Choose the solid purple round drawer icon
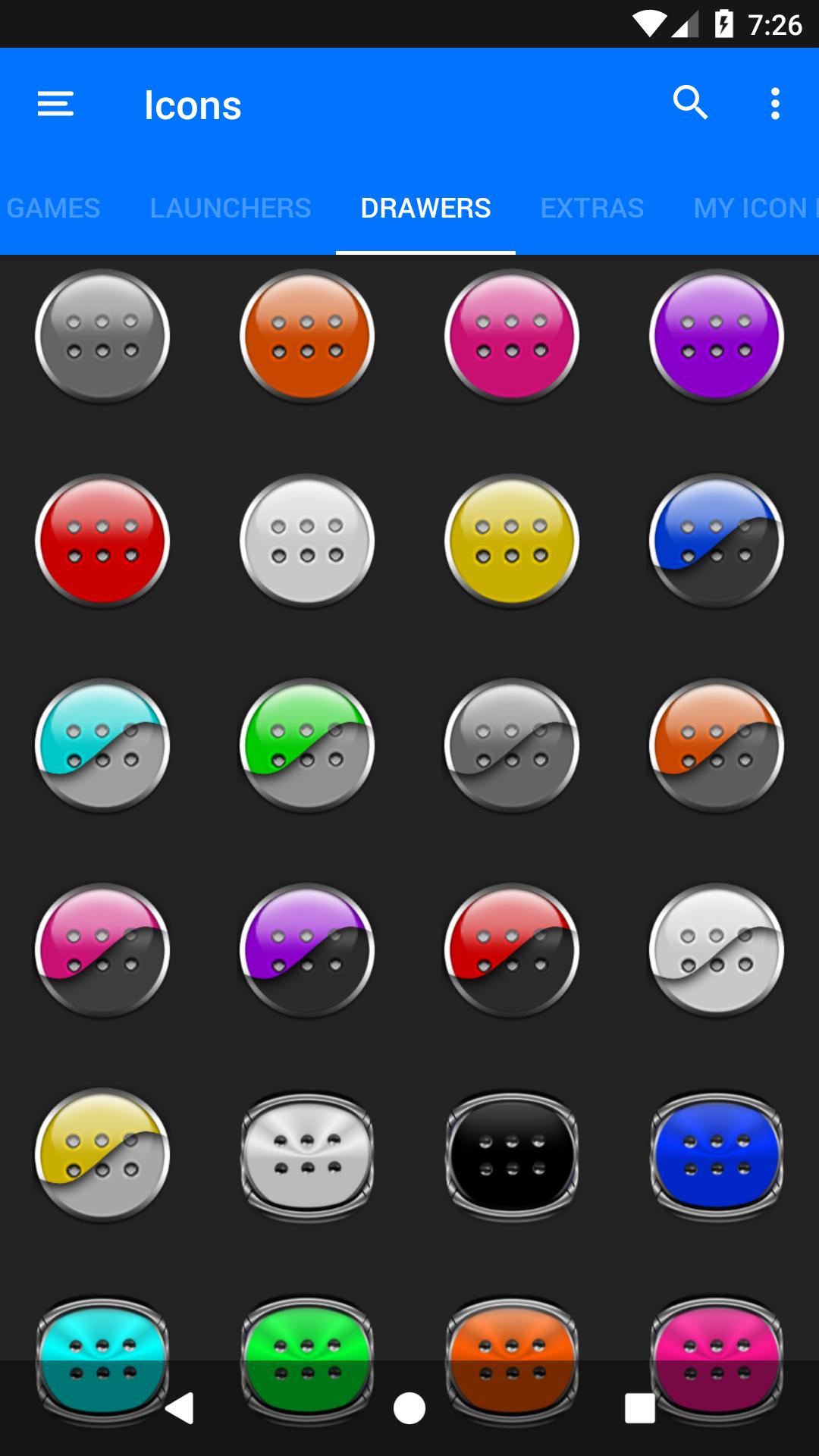 (717, 336)
